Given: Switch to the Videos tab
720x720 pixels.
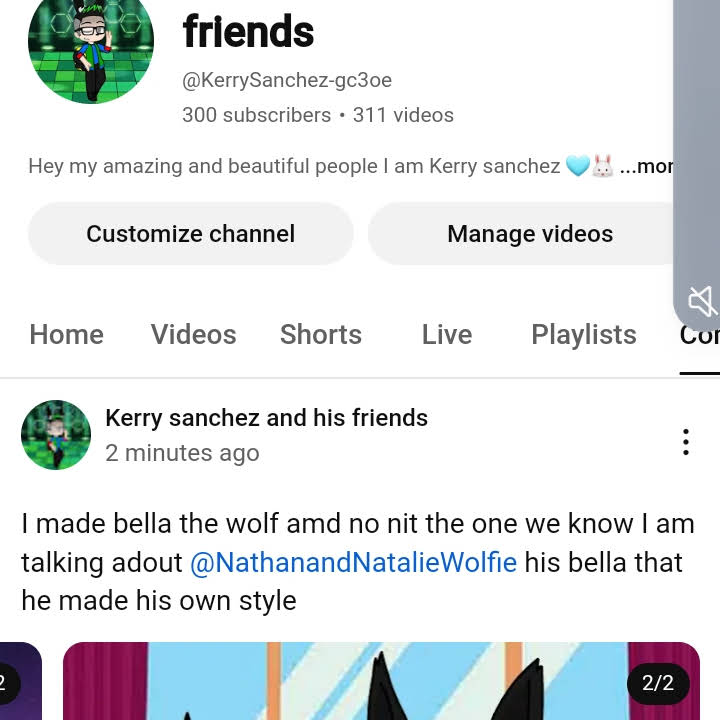Looking at the screenshot, I should pyautogui.click(x=193, y=334).
